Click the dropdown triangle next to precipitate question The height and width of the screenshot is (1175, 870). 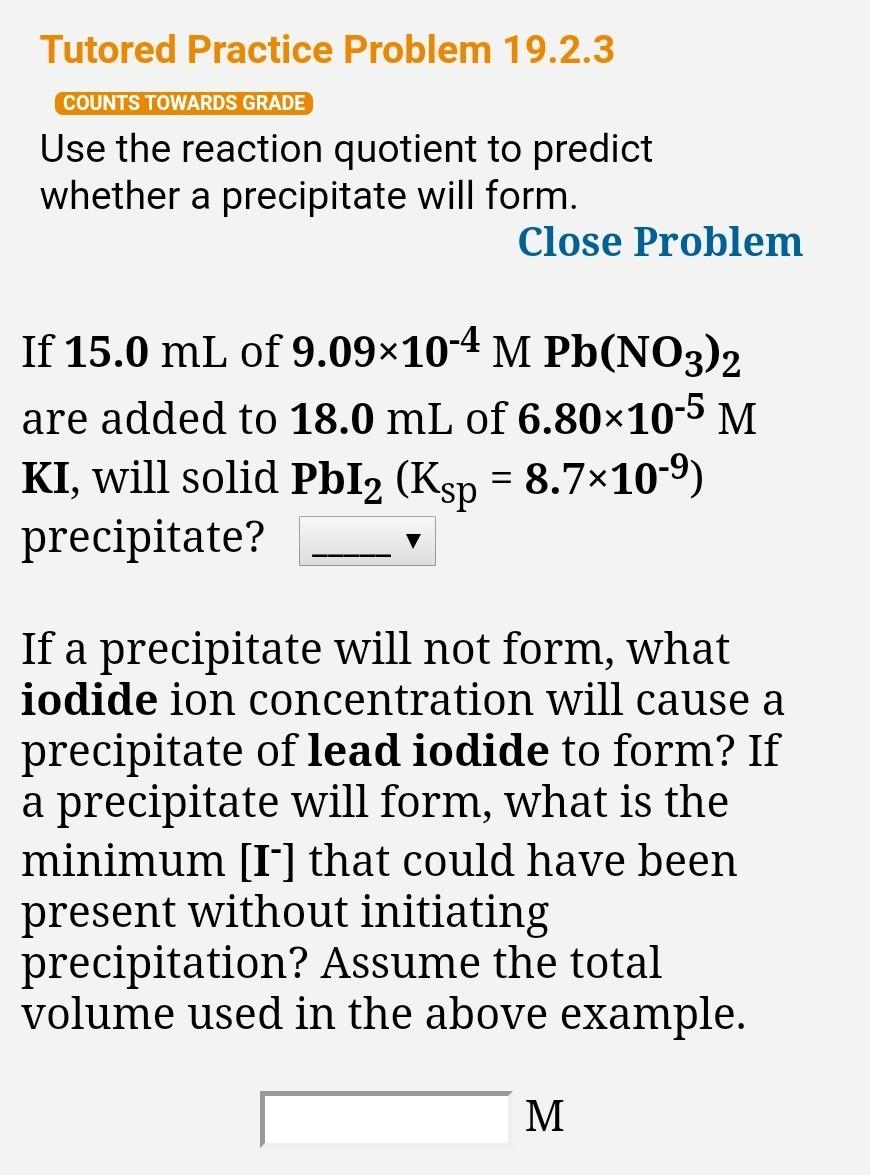[x=415, y=540]
